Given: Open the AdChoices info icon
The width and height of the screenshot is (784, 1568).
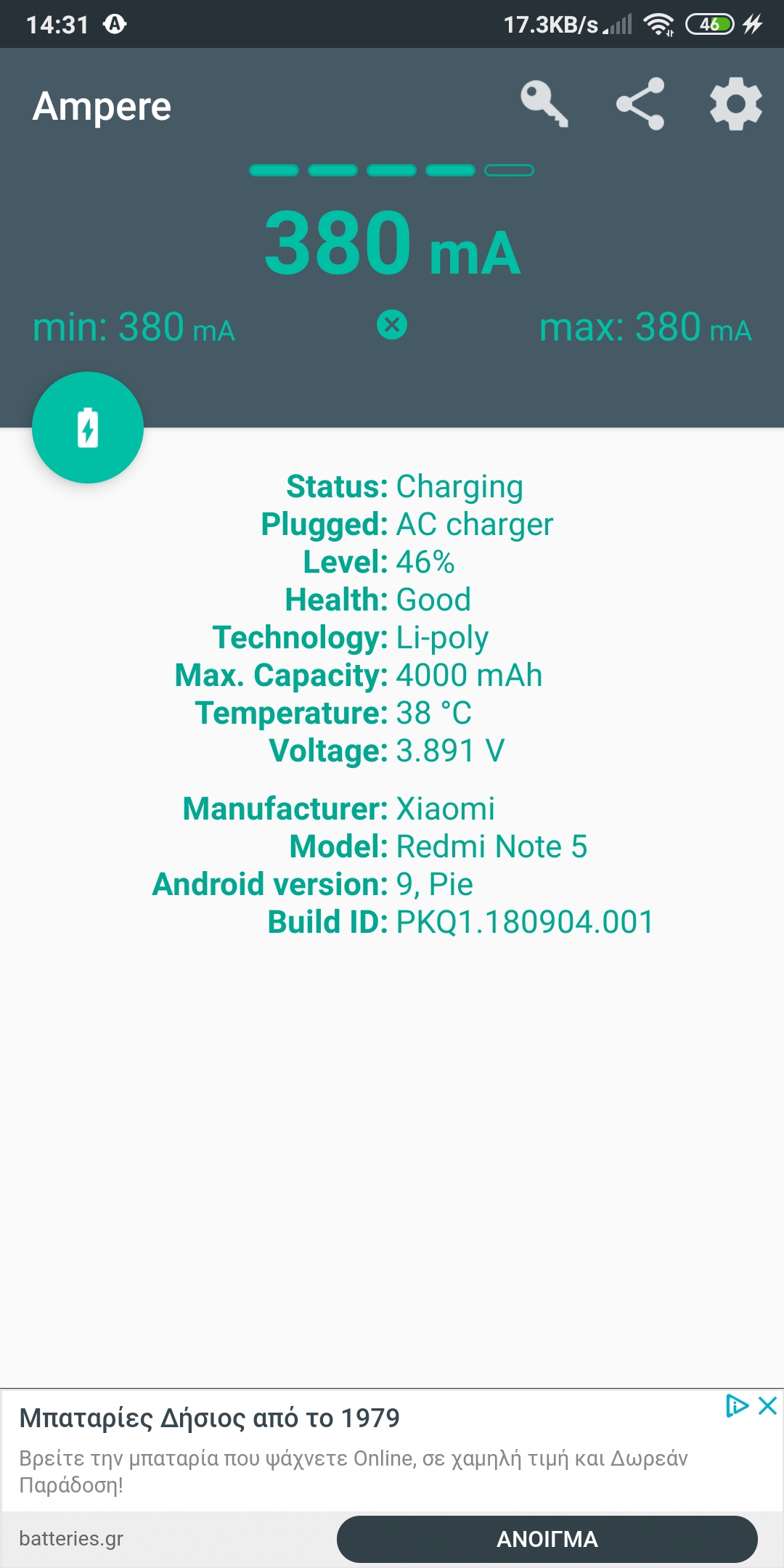Looking at the screenshot, I should [x=737, y=1406].
